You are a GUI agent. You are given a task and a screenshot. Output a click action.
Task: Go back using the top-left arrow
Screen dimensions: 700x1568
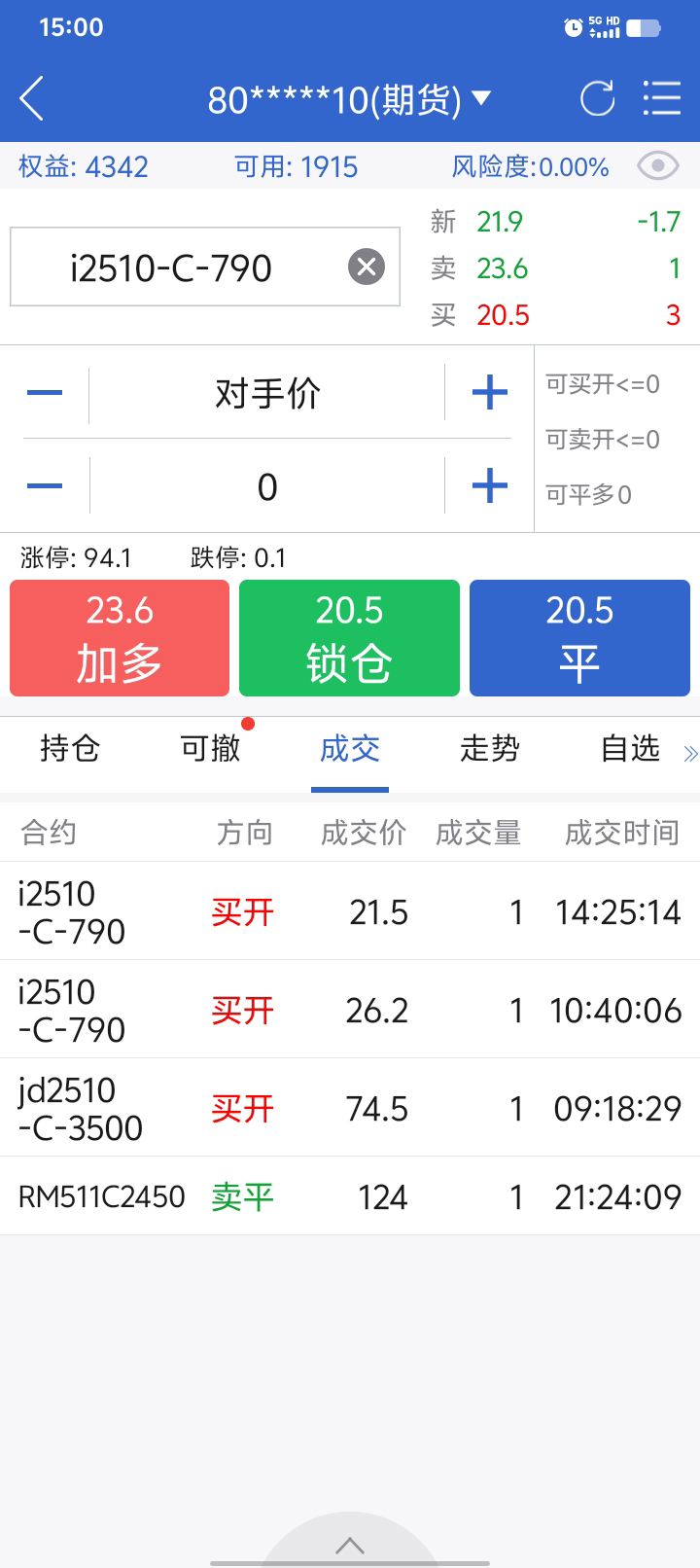click(x=32, y=98)
